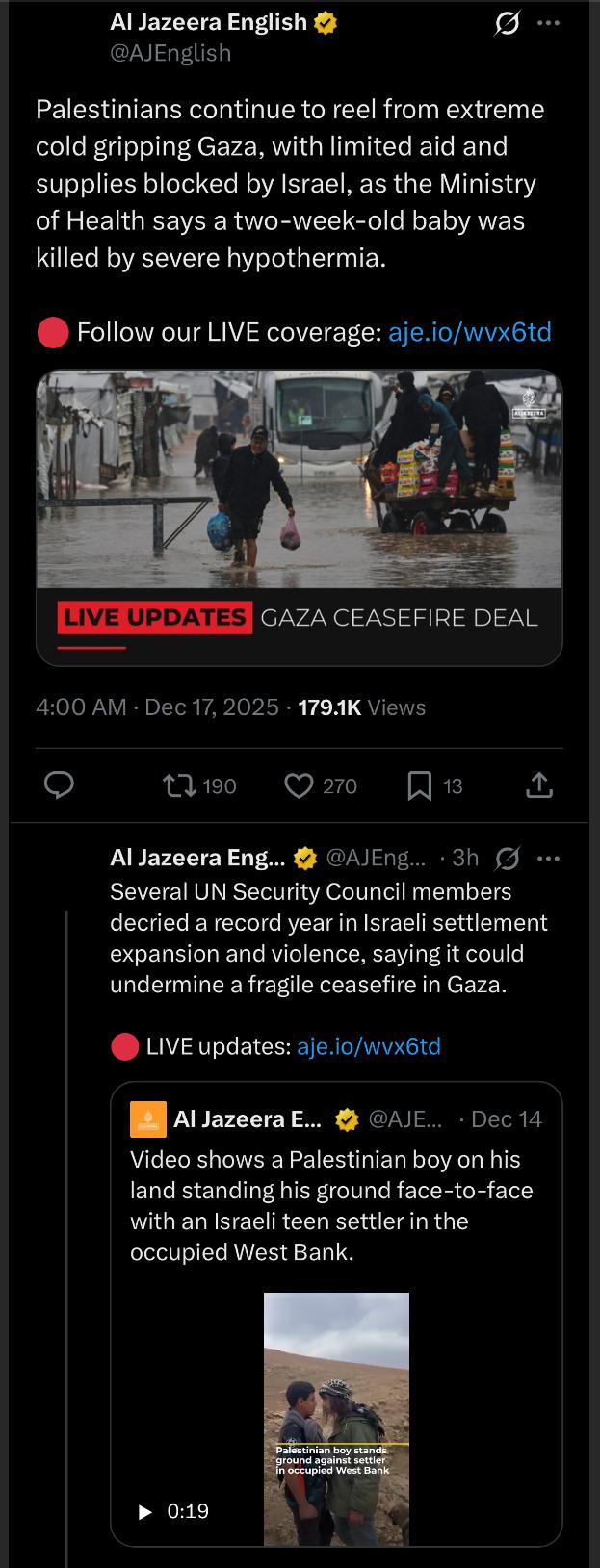Open the Gaza Ceasefire Deal live updates card
Image resolution: width=600 pixels, height=1568 pixels.
click(299, 518)
